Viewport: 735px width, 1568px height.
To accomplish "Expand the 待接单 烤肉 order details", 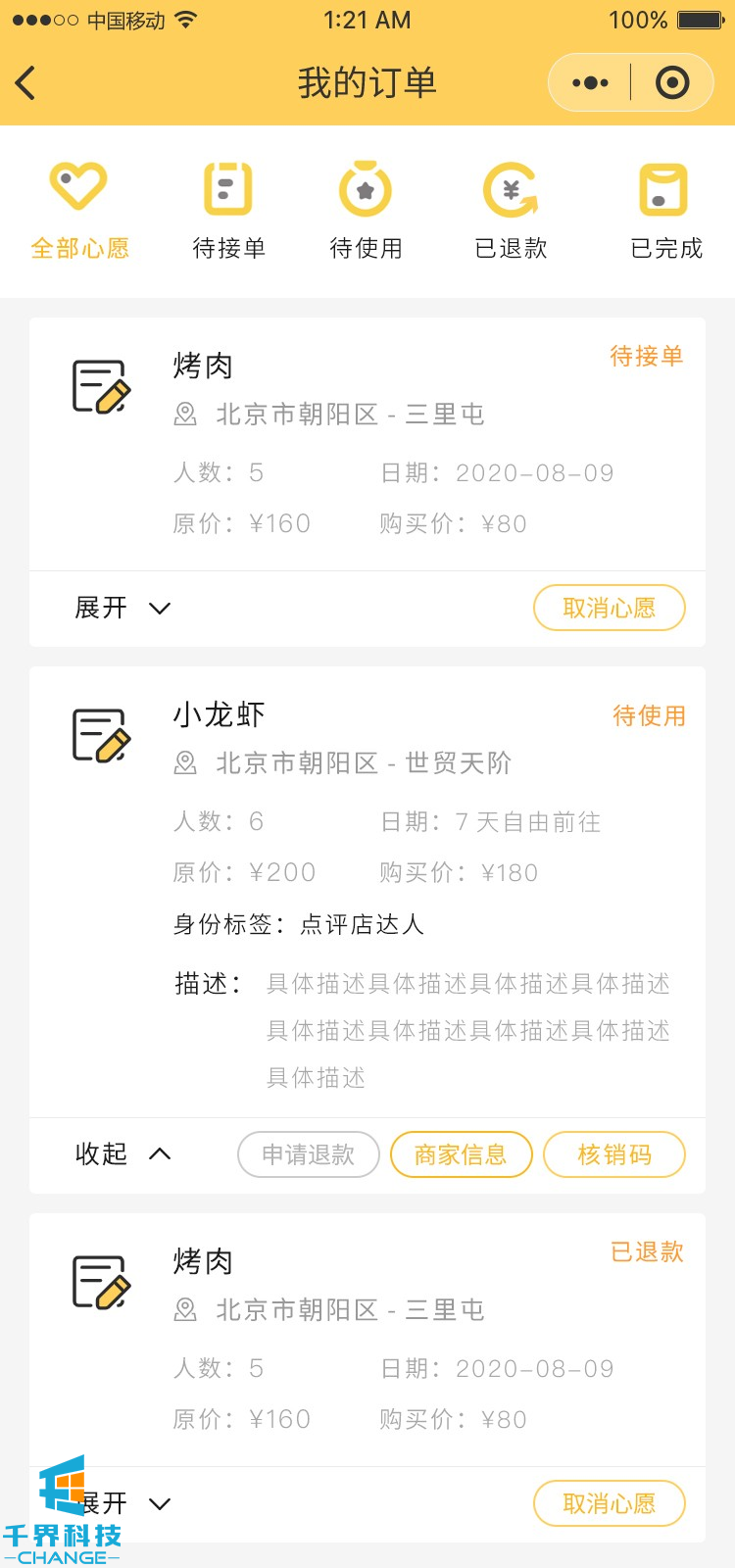I will [122, 608].
